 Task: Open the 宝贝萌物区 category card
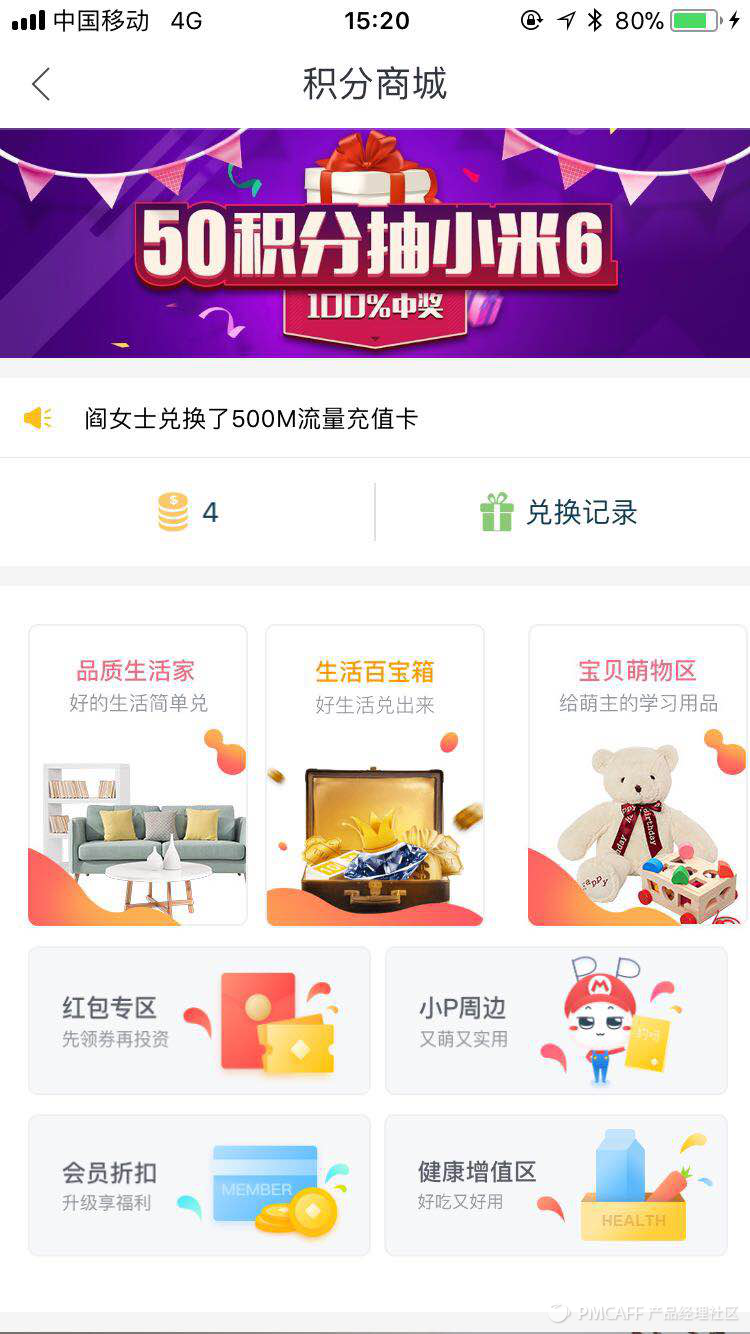click(x=637, y=775)
